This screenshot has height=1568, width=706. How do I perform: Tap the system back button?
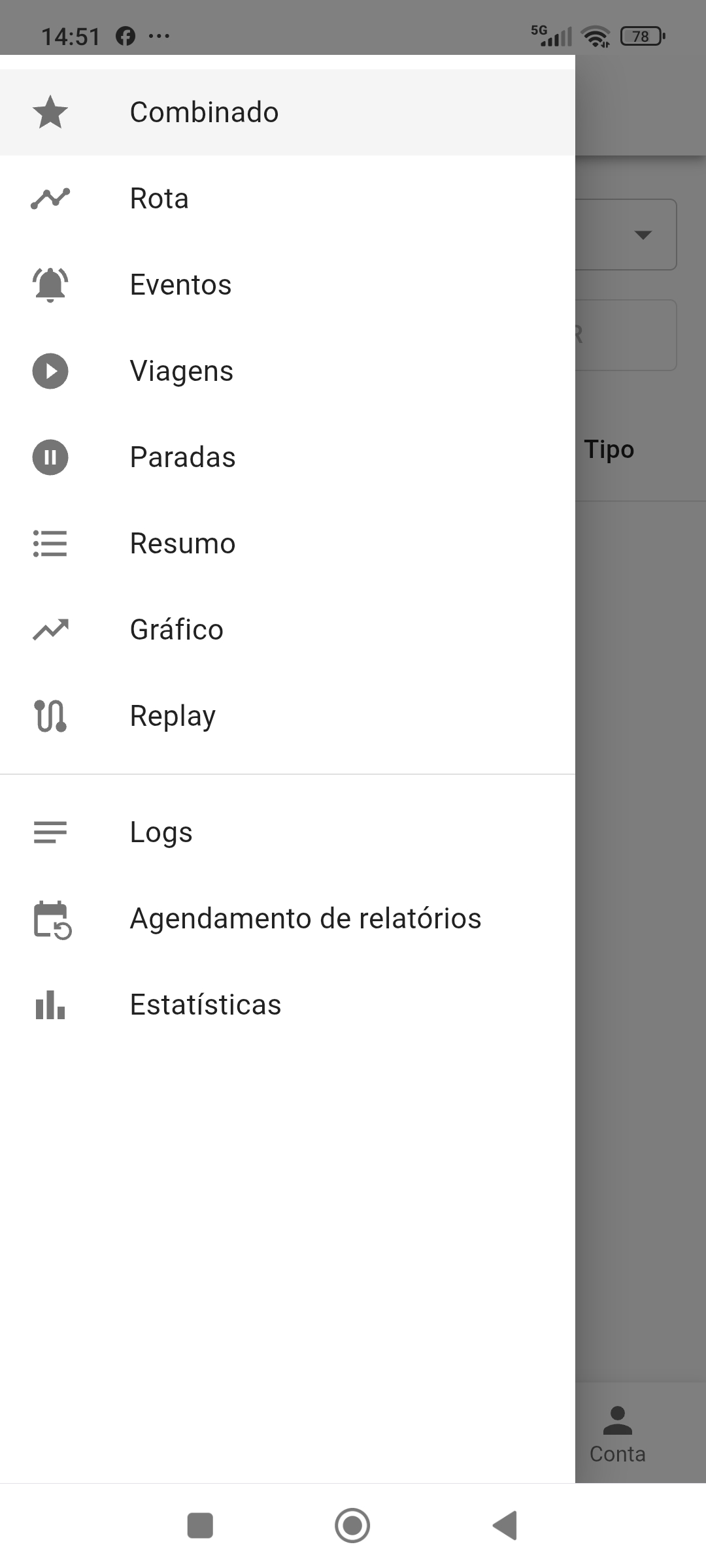(505, 1526)
